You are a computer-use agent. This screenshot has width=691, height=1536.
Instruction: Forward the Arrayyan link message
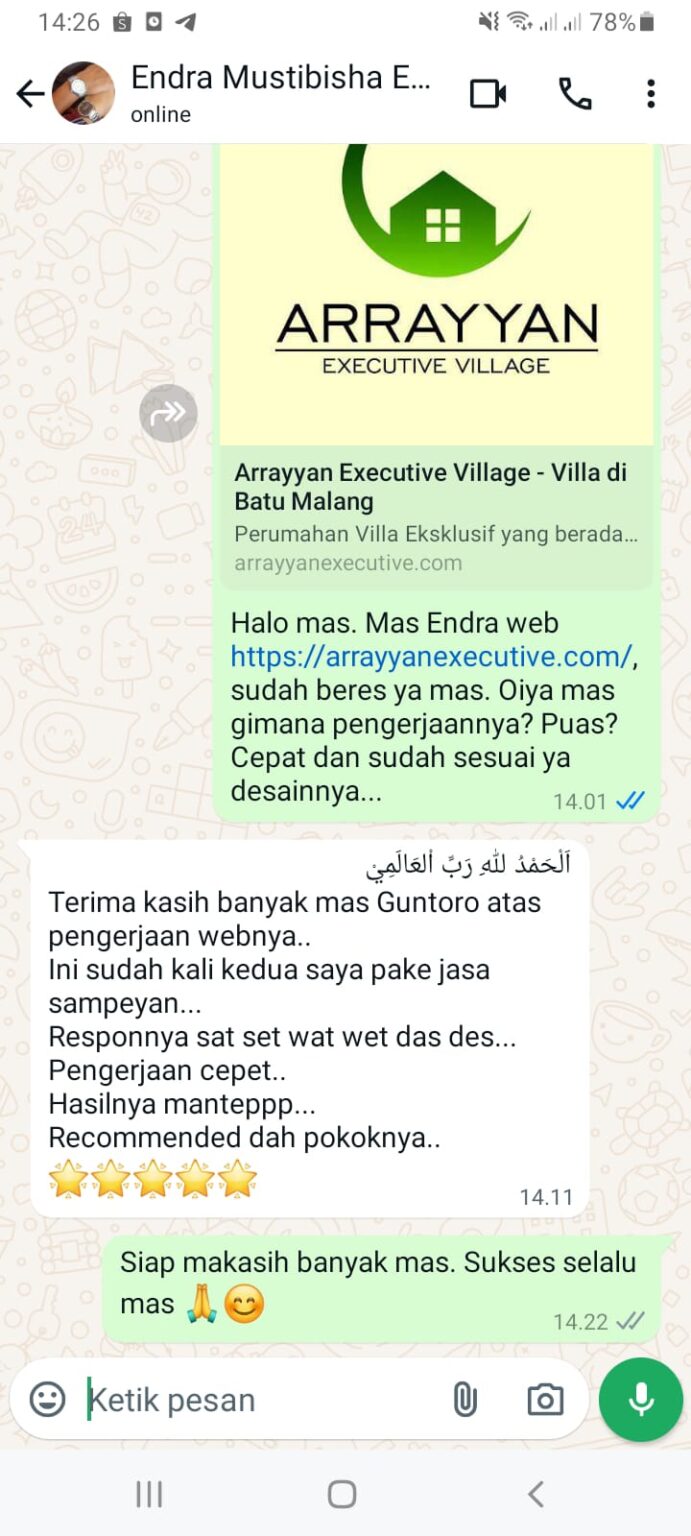click(x=168, y=413)
